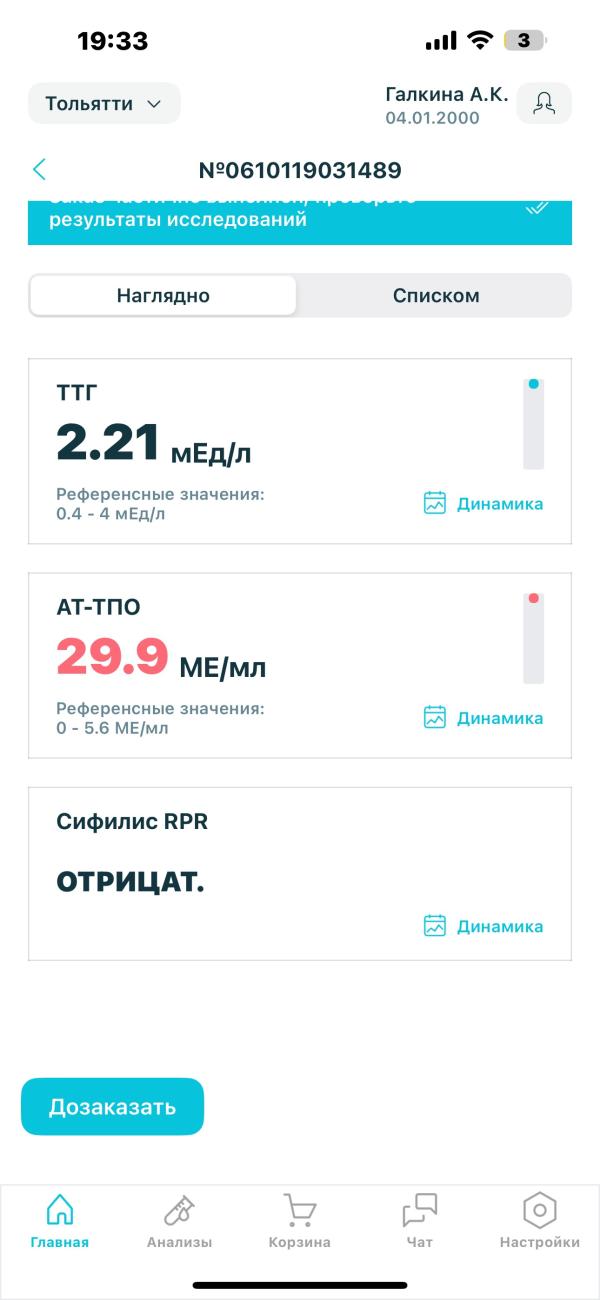Select the Наглядно view

[x=163, y=296]
